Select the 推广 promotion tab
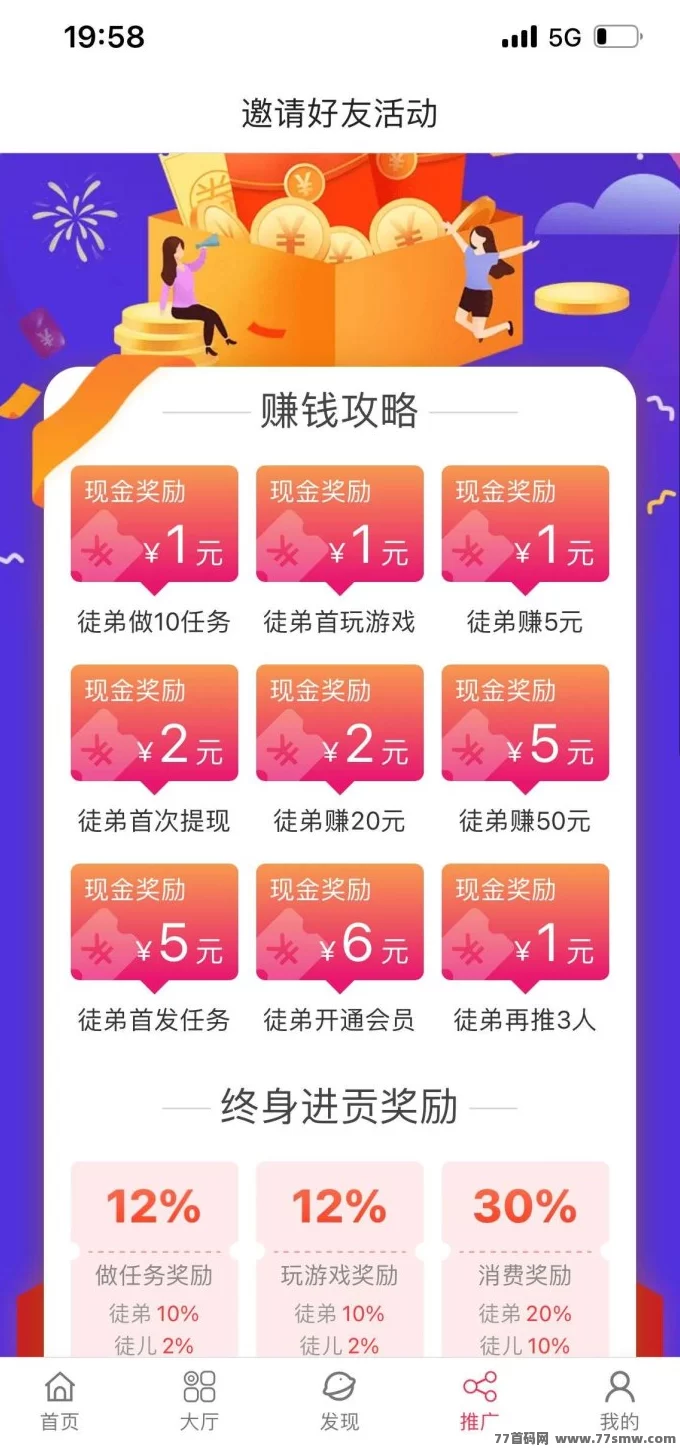This screenshot has height=1453, width=680. point(479,1399)
